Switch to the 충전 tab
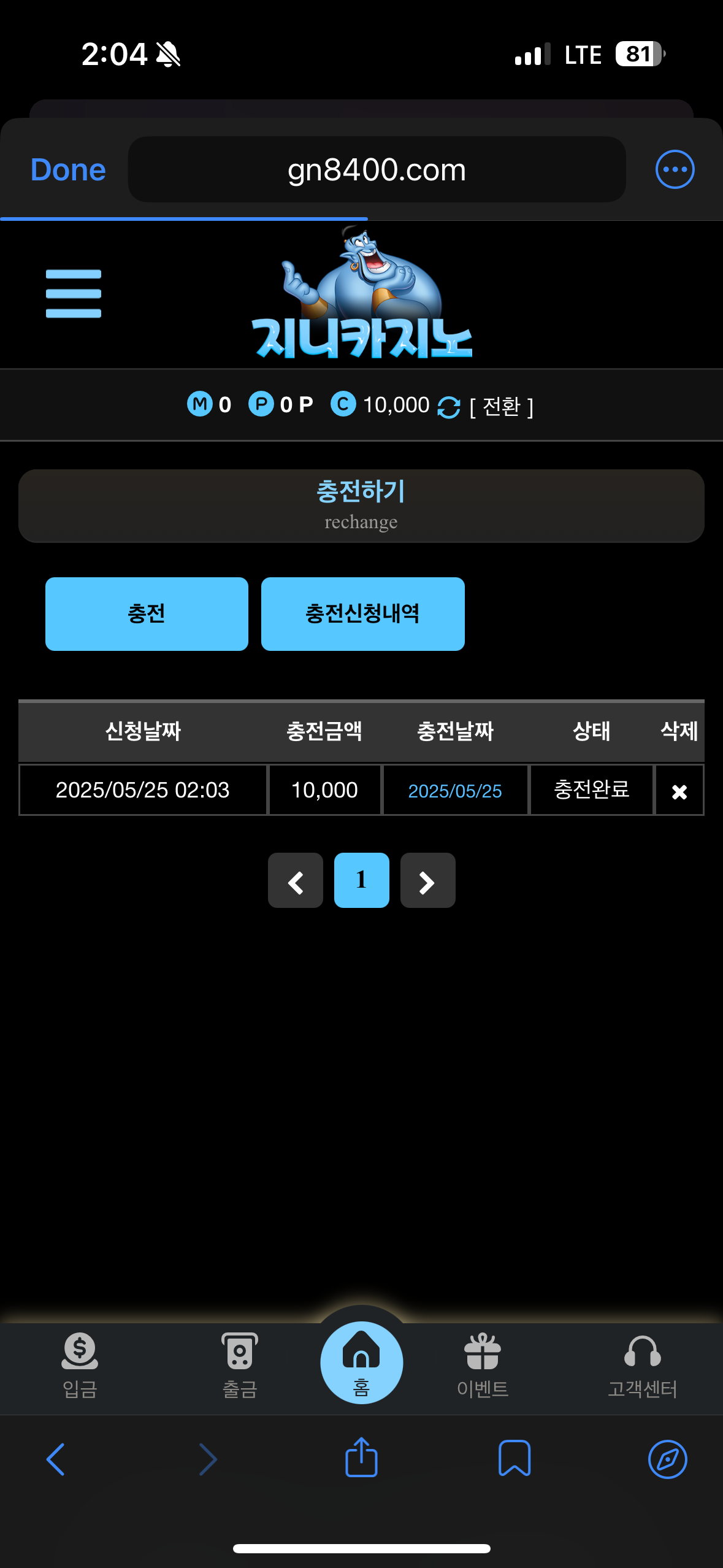This screenshot has height=1568, width=723. (147, 613)
